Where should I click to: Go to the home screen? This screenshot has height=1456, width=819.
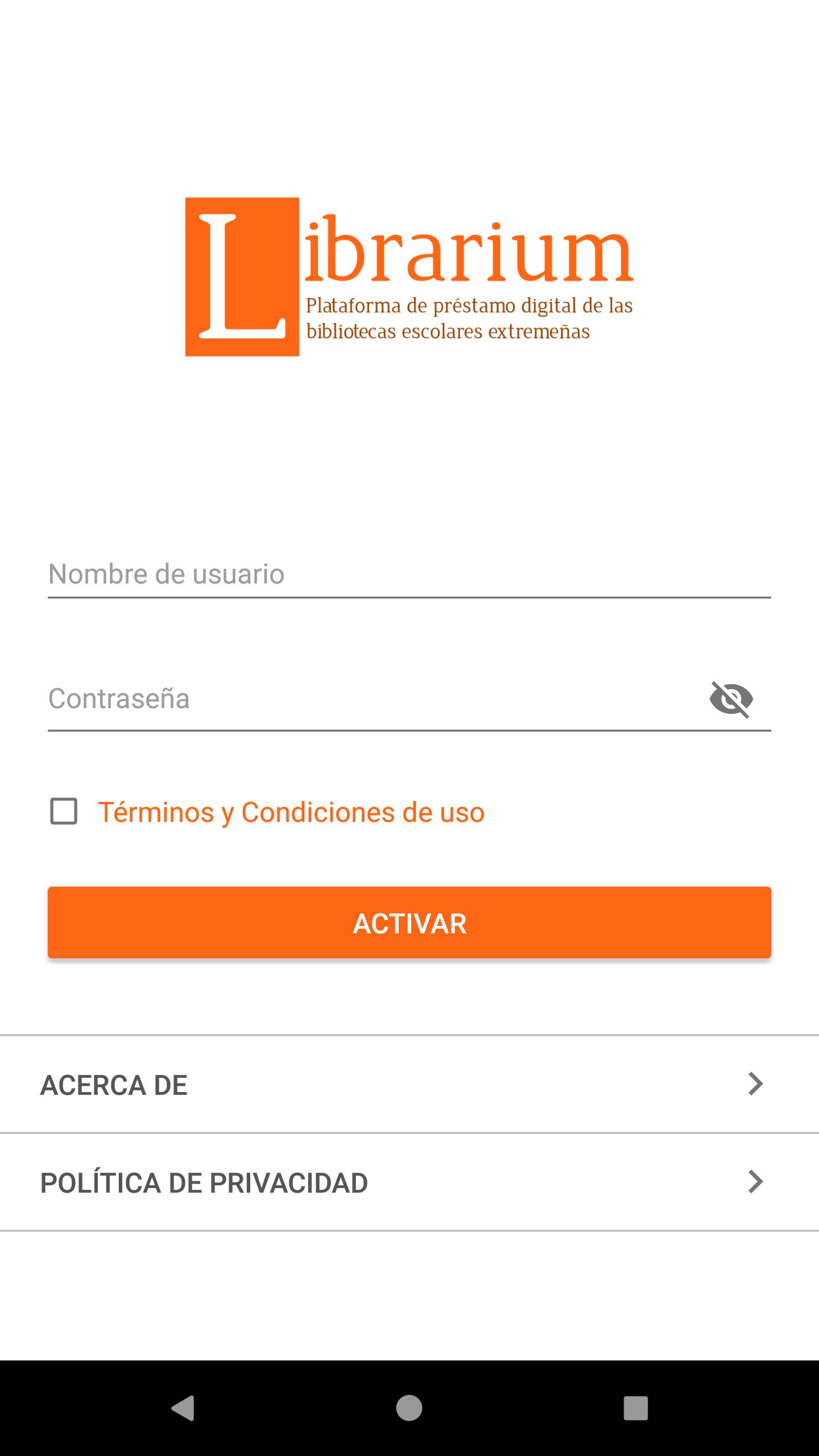(409, 1408)
